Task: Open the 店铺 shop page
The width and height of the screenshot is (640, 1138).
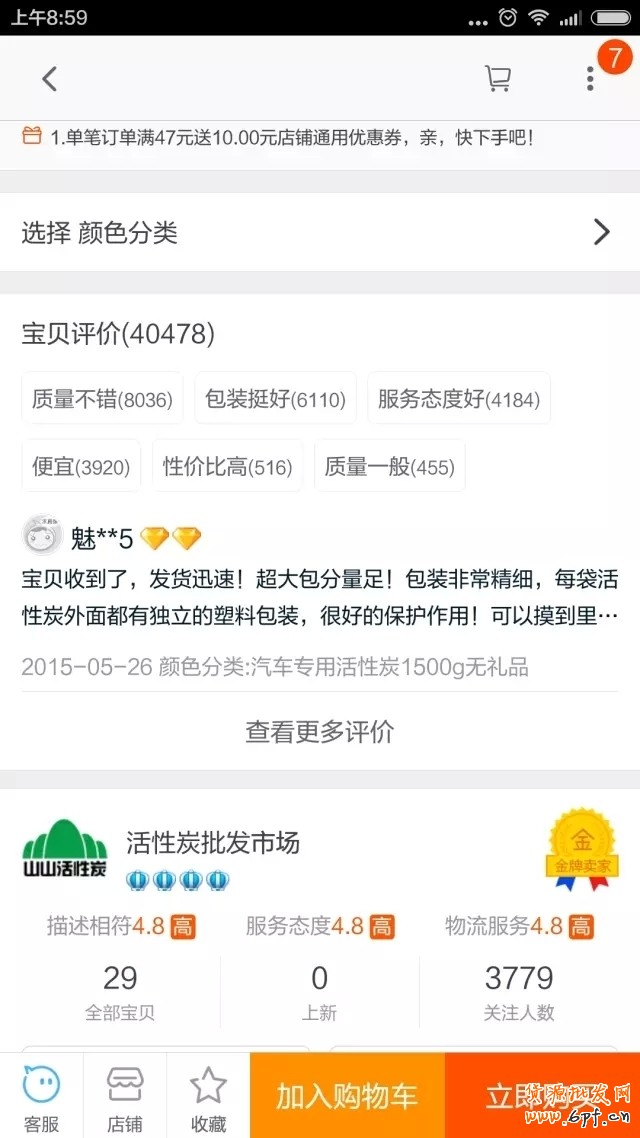Action: [125, 1097]
